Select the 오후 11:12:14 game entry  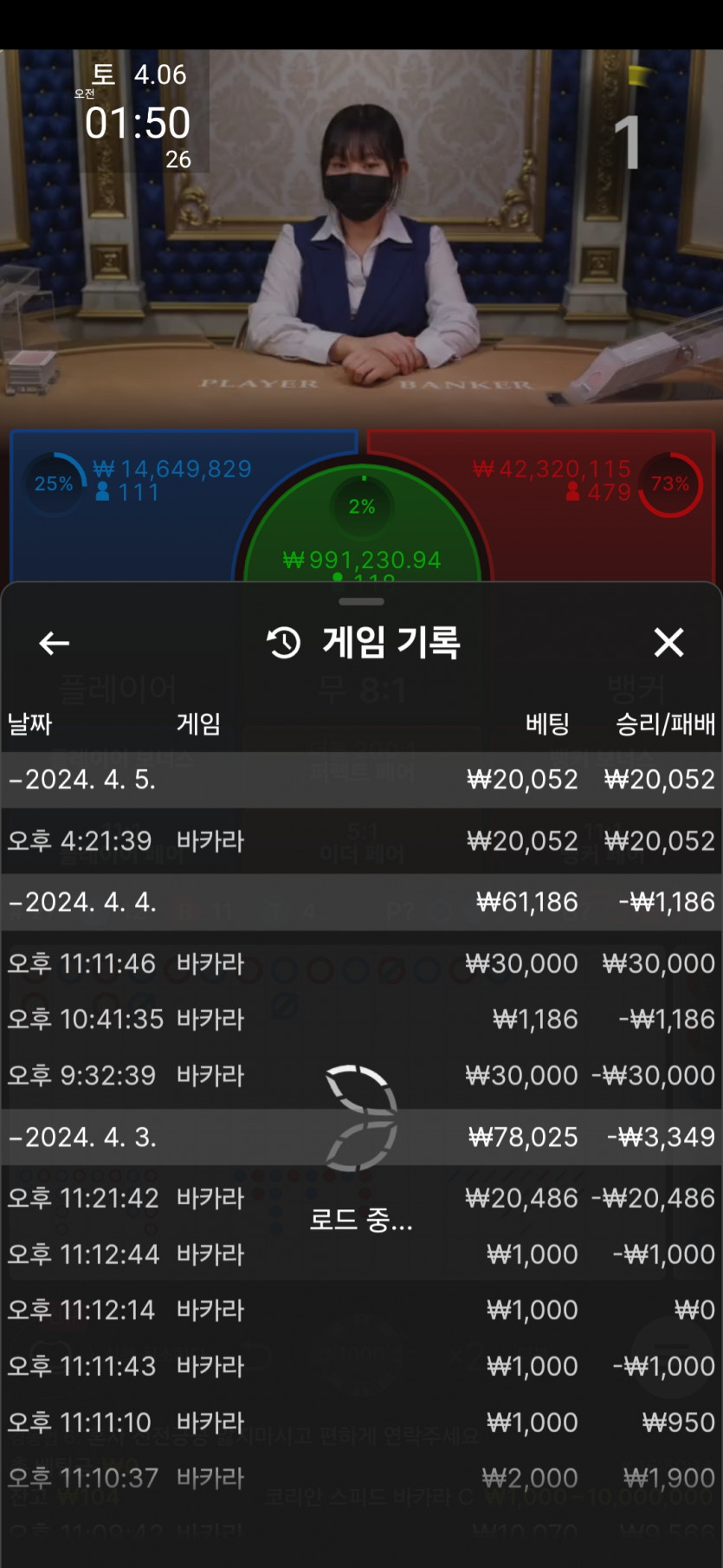pos(361,1310)
